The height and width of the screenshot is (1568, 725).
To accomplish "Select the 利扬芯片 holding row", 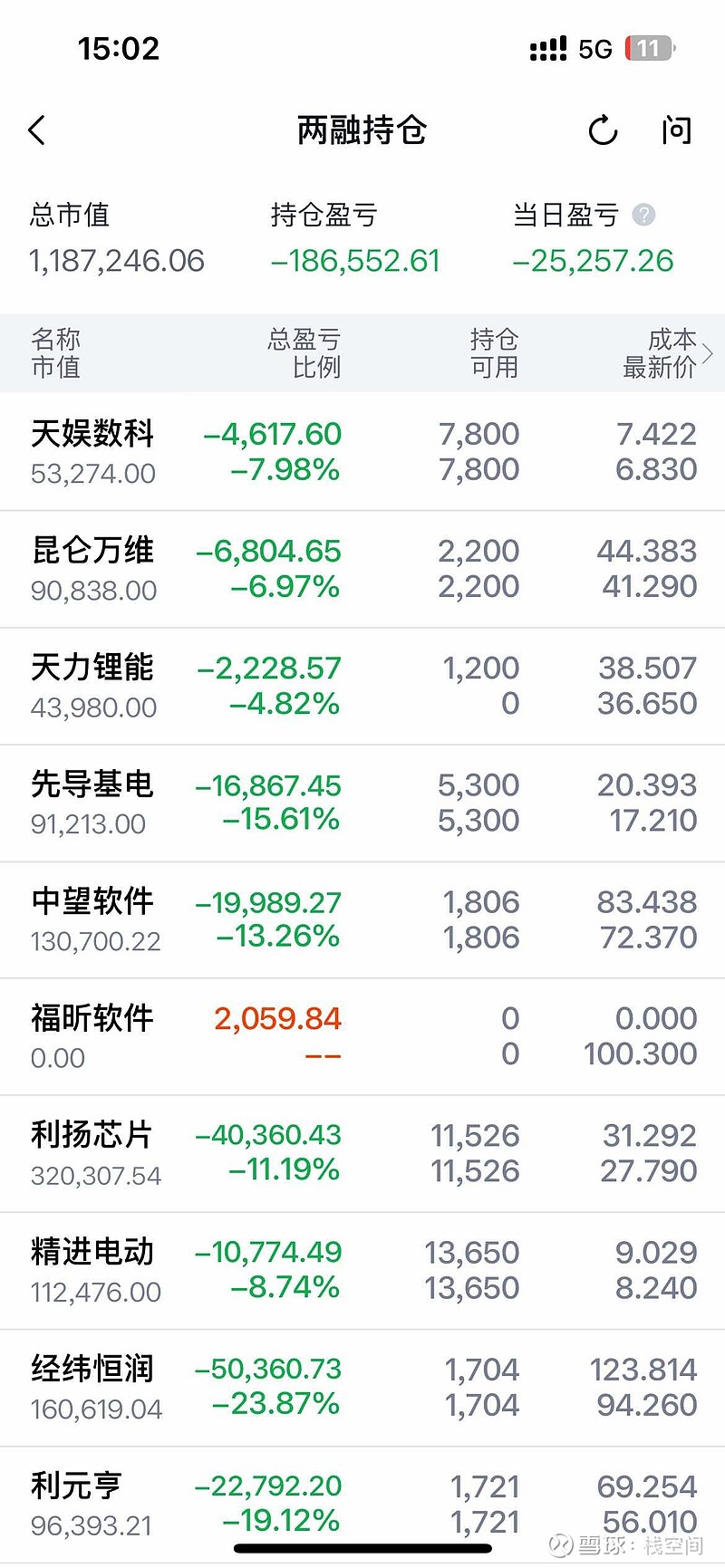I will [362, 1152].
